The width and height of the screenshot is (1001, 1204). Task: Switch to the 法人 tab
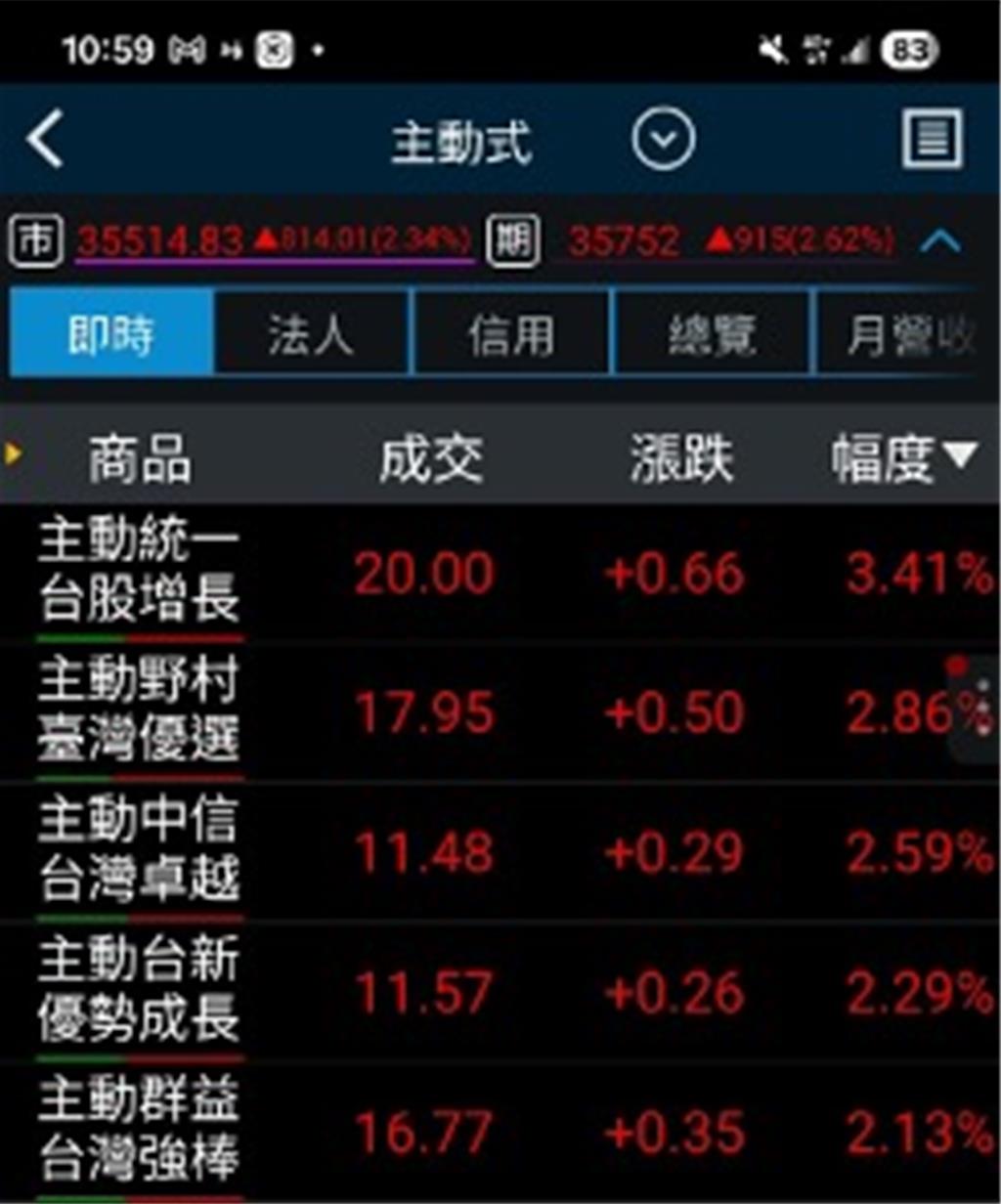[x=311, y=334]
